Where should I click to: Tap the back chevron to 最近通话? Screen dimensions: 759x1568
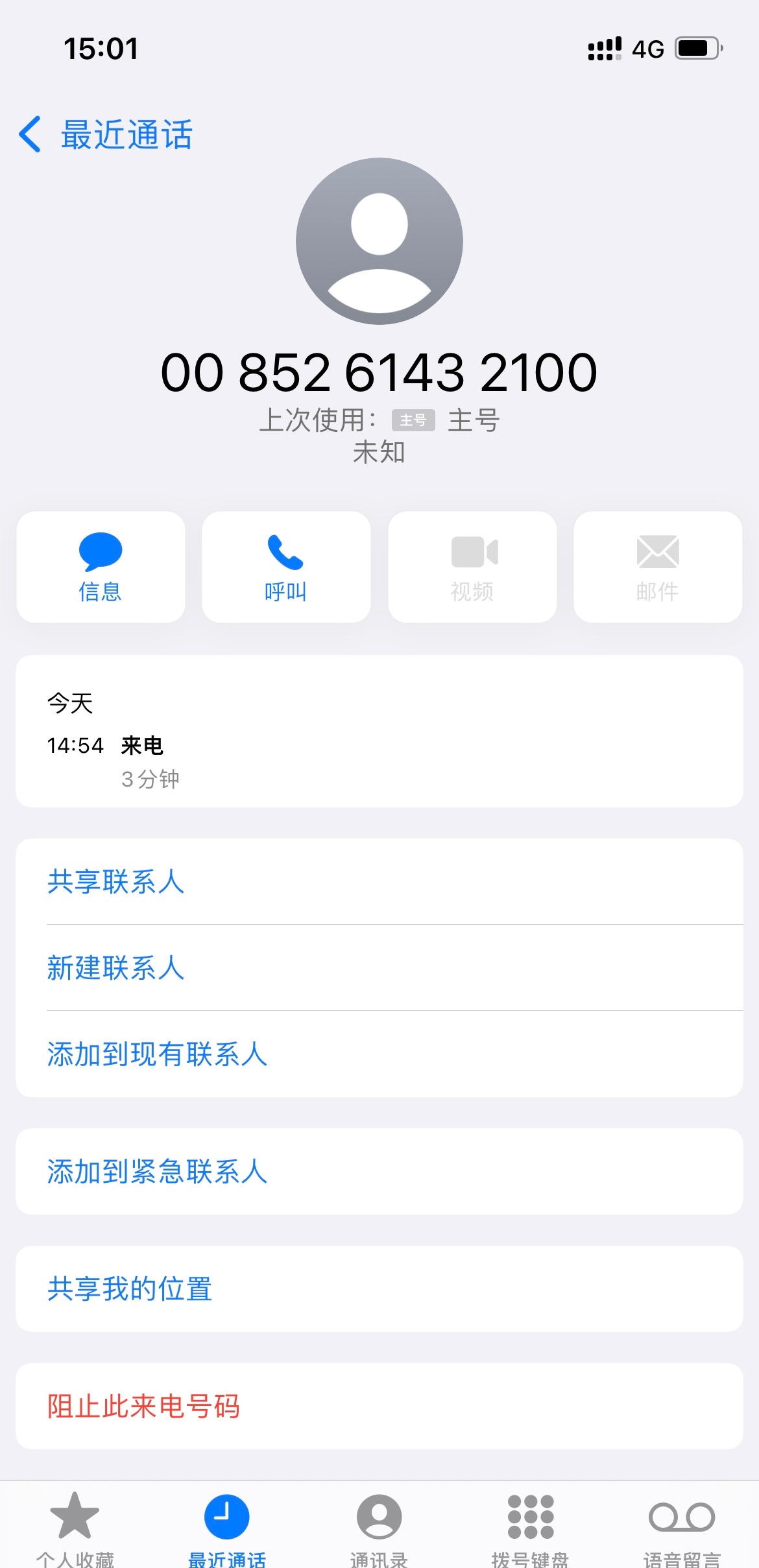tap(30, 134)
